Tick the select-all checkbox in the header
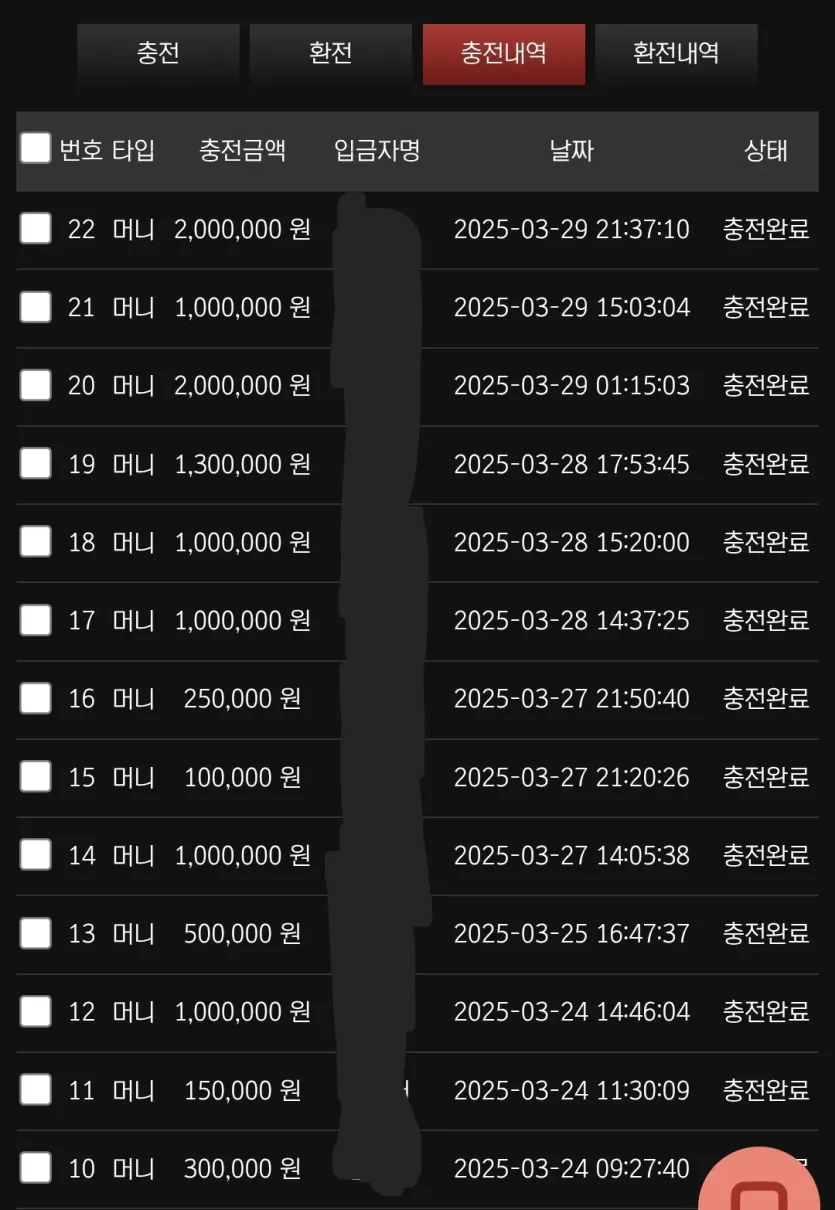Viewport: 835px width, 1210px height. pyautogui.click(x=35, y=148)
